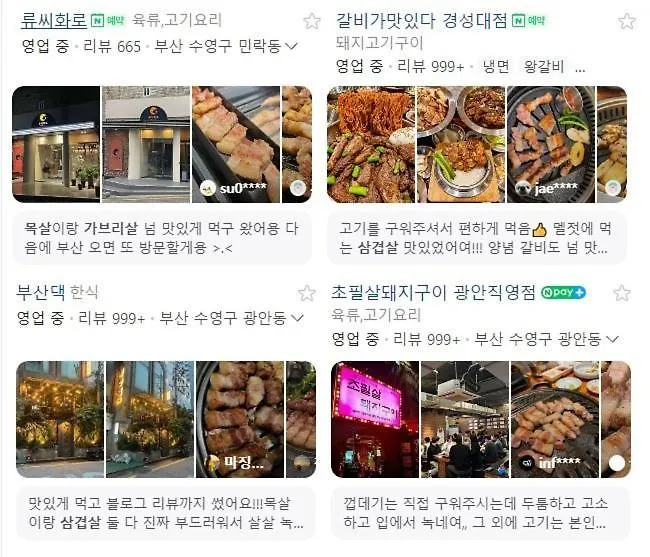View 갈비가맛있다 grilled meat photo

(371, 144)
